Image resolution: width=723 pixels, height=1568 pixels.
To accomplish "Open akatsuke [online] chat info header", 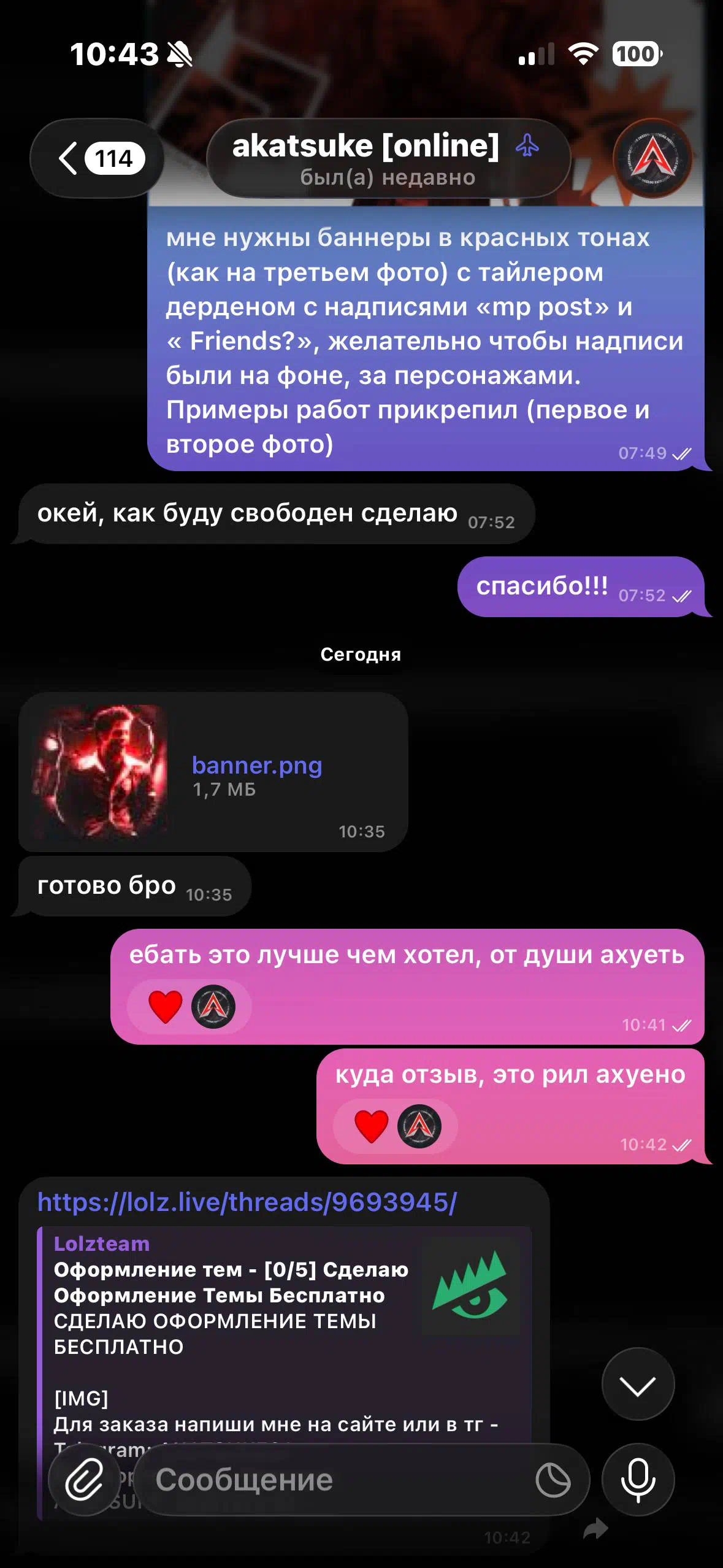I will [x=388, y=158].
